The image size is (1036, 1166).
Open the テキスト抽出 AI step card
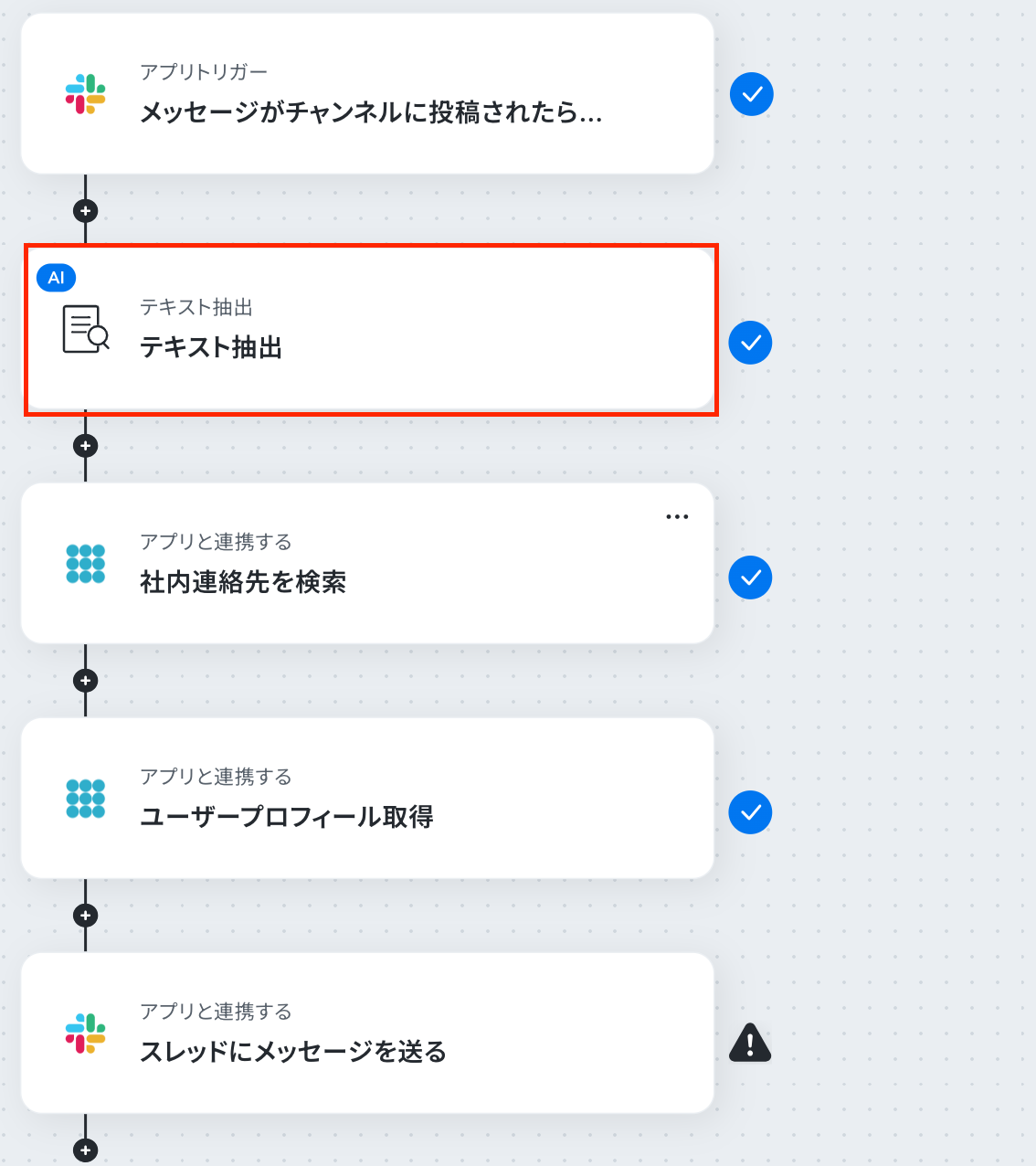coord(367,329)
